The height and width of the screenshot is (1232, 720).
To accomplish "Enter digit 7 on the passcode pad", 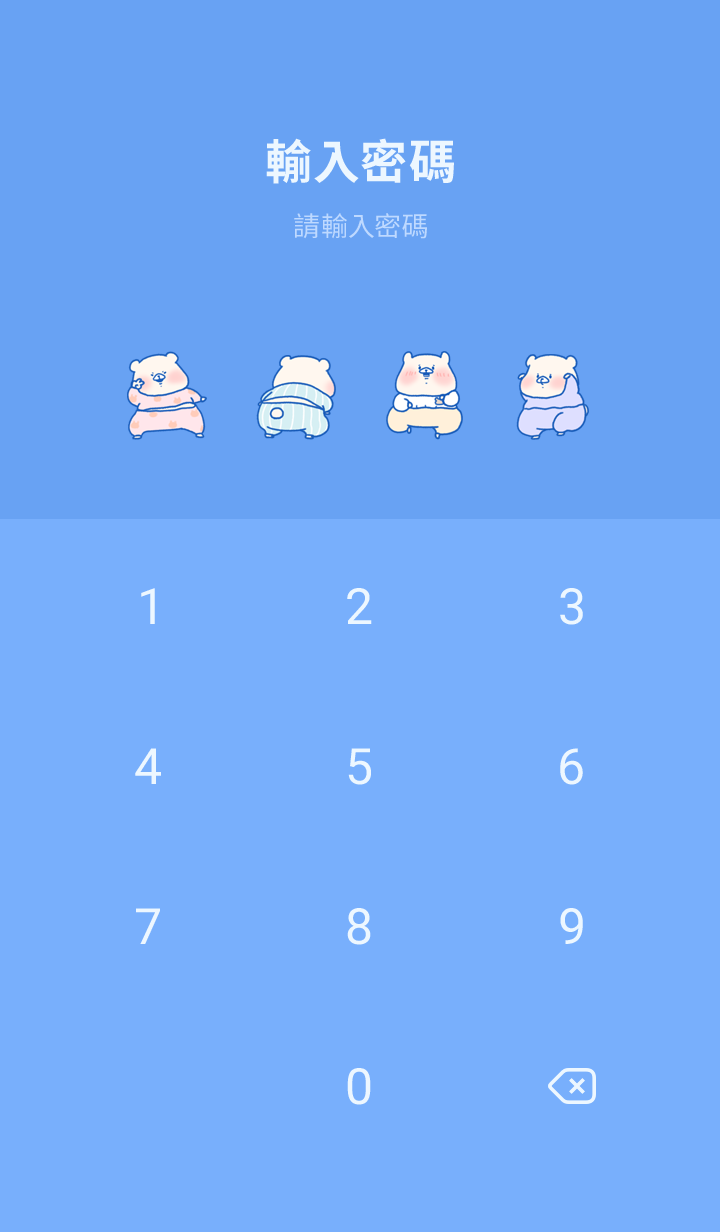I will [x=148, y=927].
